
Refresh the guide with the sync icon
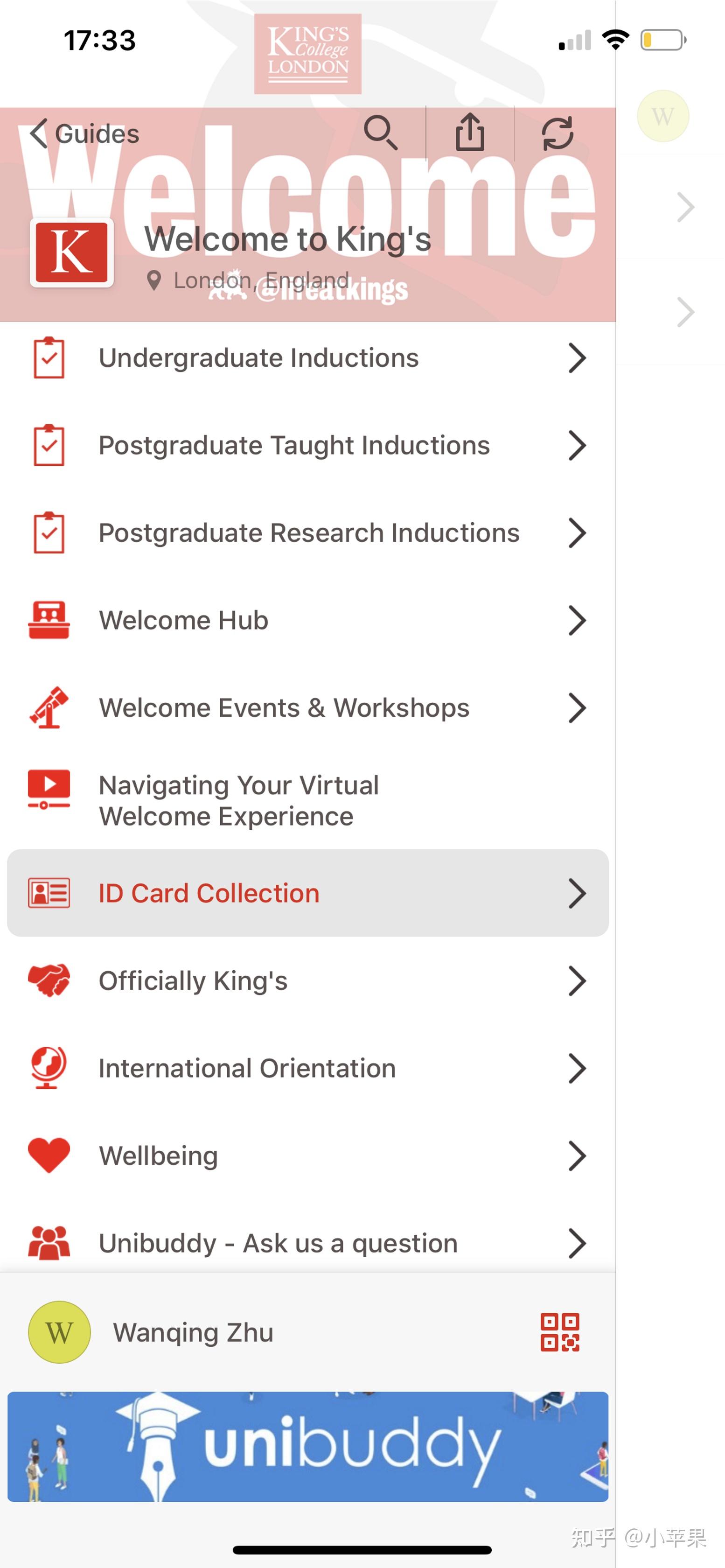pyautogui.click(x=557, y=133)
